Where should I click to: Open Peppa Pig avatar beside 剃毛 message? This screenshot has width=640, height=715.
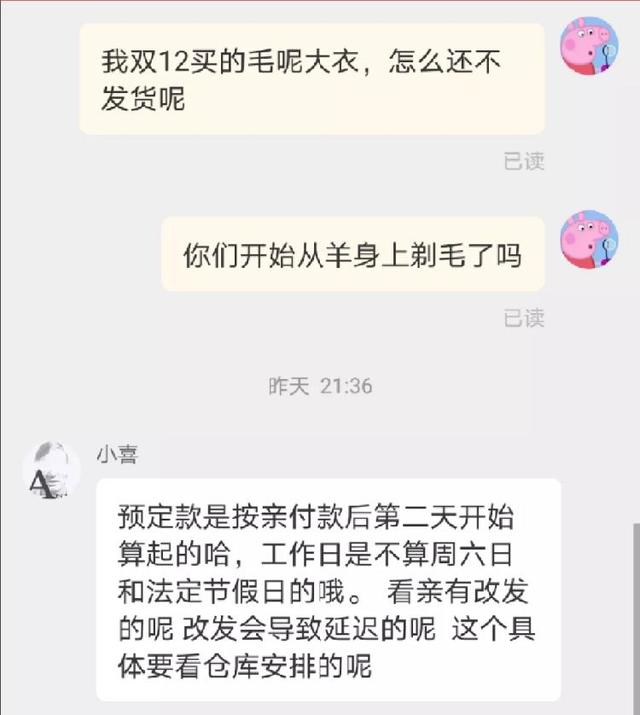(588, 240)
